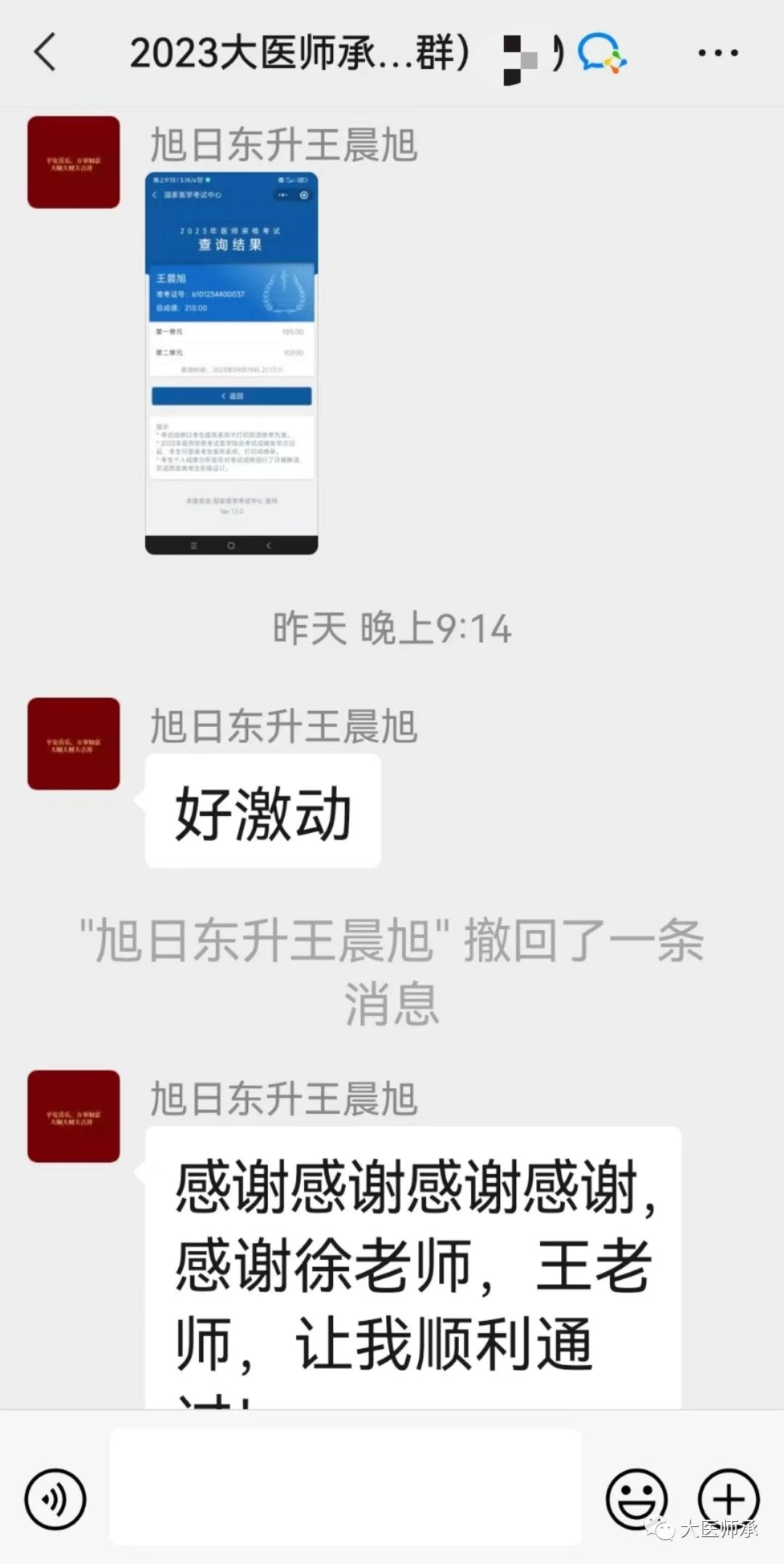
Task: Open the three-dot chat options menu
Action: [x=718, y=53]
